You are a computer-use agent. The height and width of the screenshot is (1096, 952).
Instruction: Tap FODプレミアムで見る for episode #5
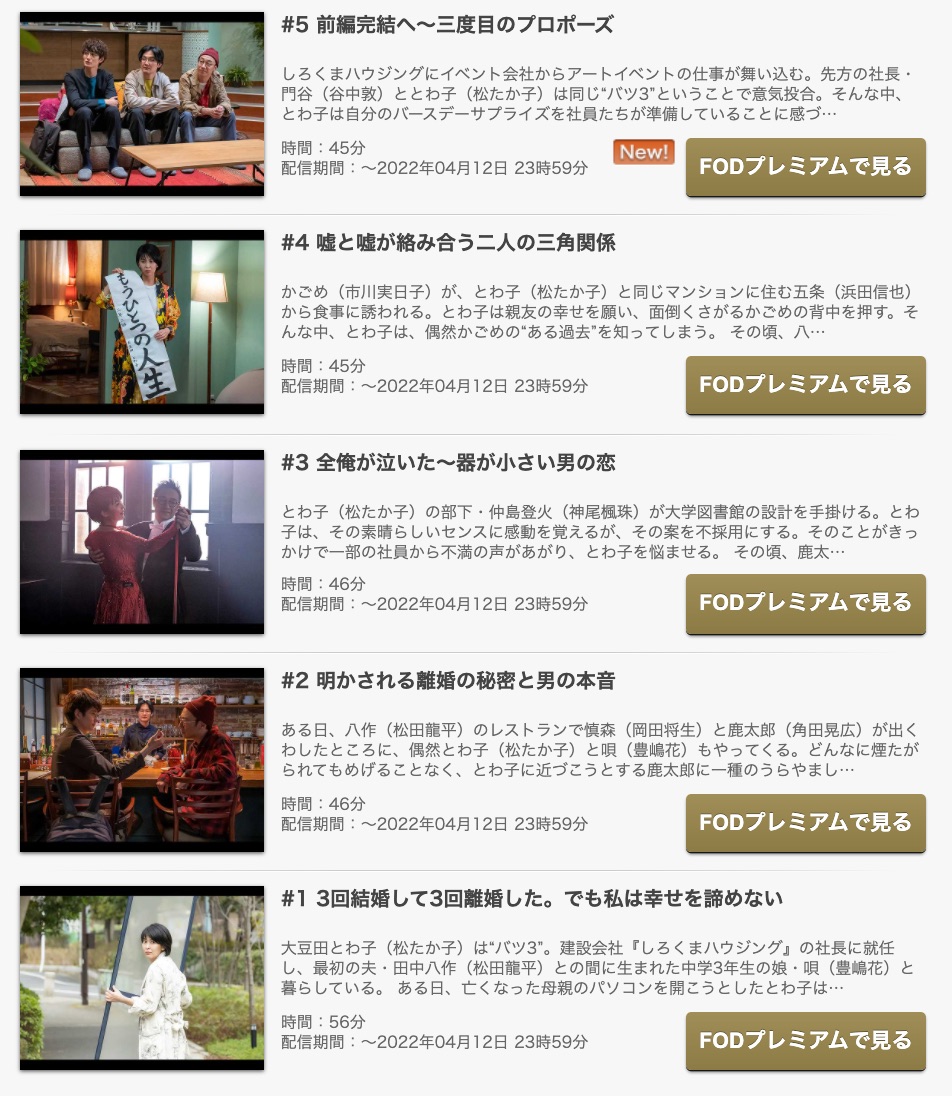[805, 167]
